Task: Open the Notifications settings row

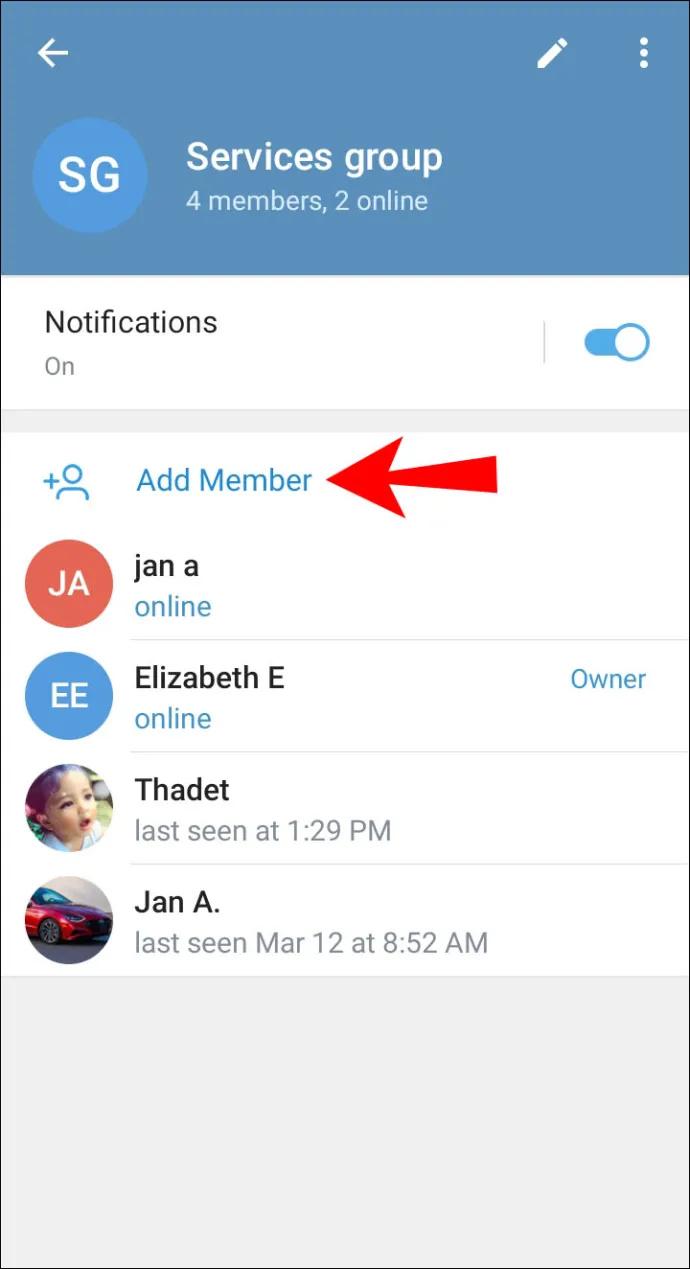Action: 345,342
